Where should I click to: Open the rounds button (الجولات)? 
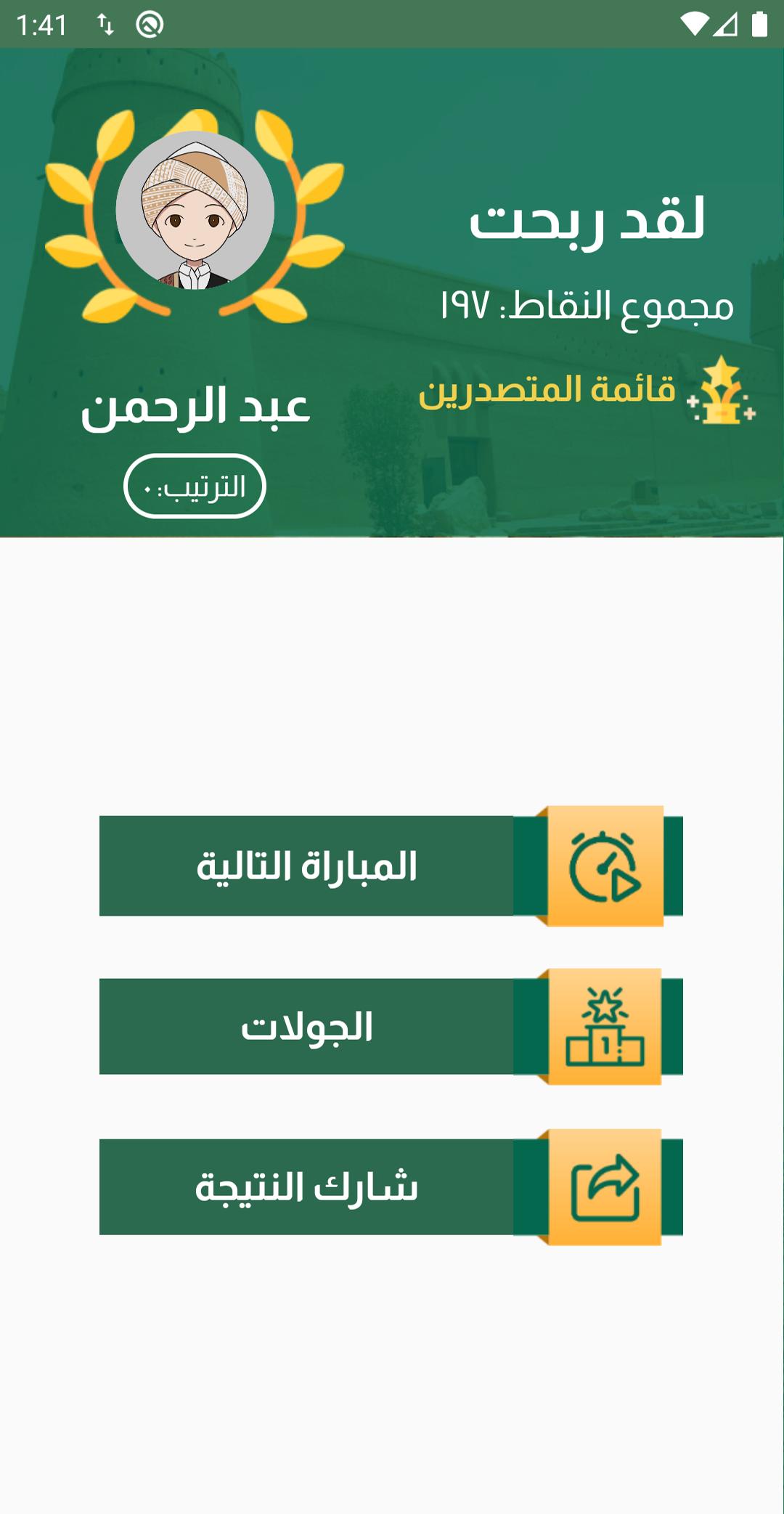coord(391,1026)
